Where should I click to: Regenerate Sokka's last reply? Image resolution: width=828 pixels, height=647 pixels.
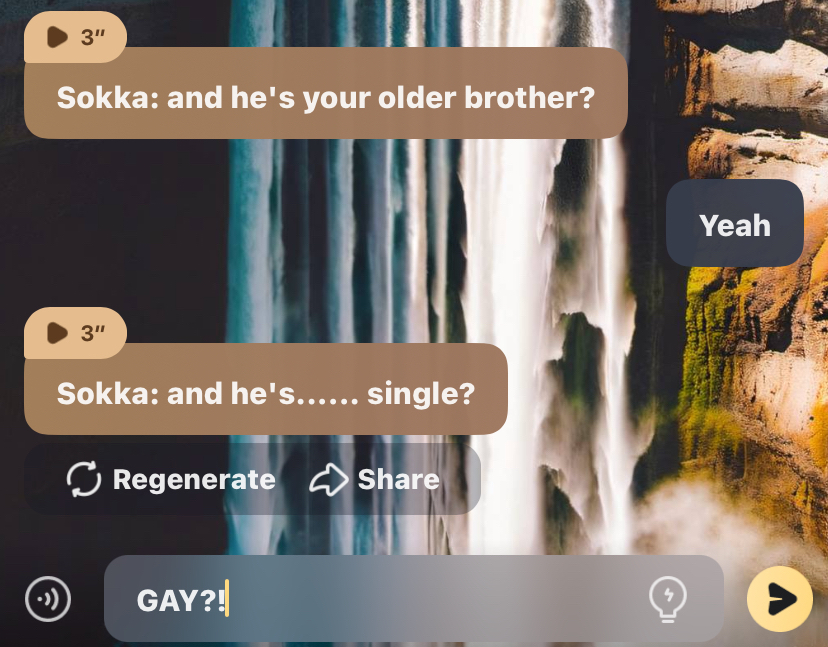coord(171,480)
